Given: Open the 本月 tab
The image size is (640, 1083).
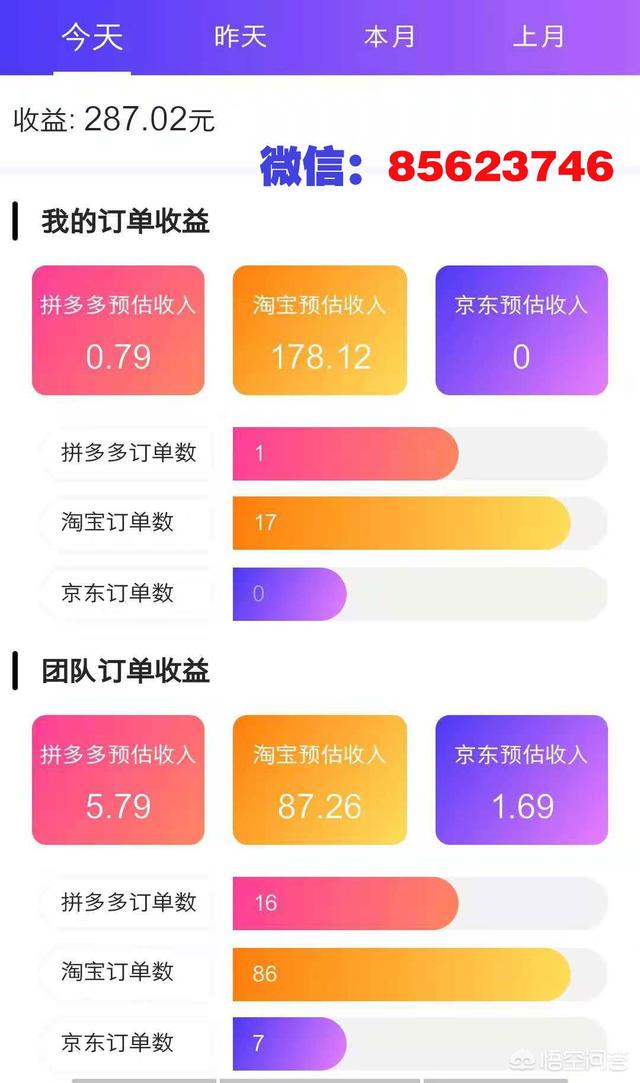Looking at the screenshot, I should 389,37.
